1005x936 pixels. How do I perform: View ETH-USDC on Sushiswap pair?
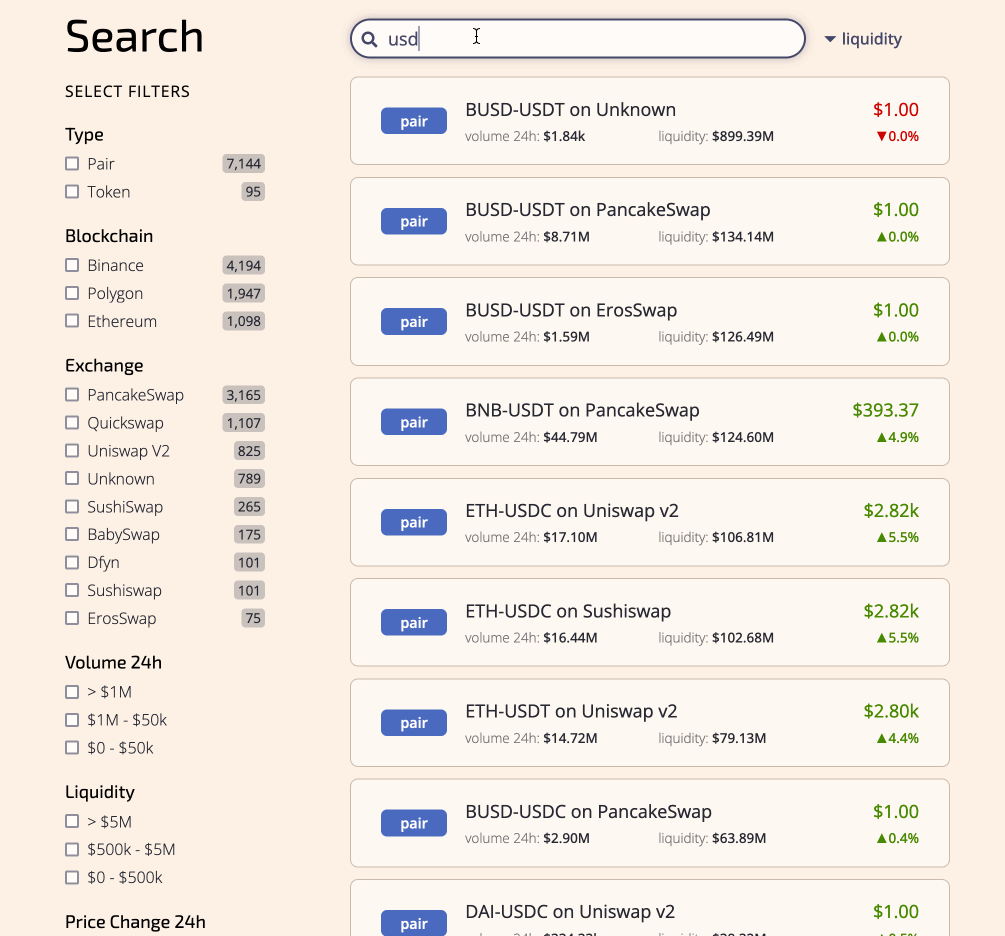[x=568, y=612]
